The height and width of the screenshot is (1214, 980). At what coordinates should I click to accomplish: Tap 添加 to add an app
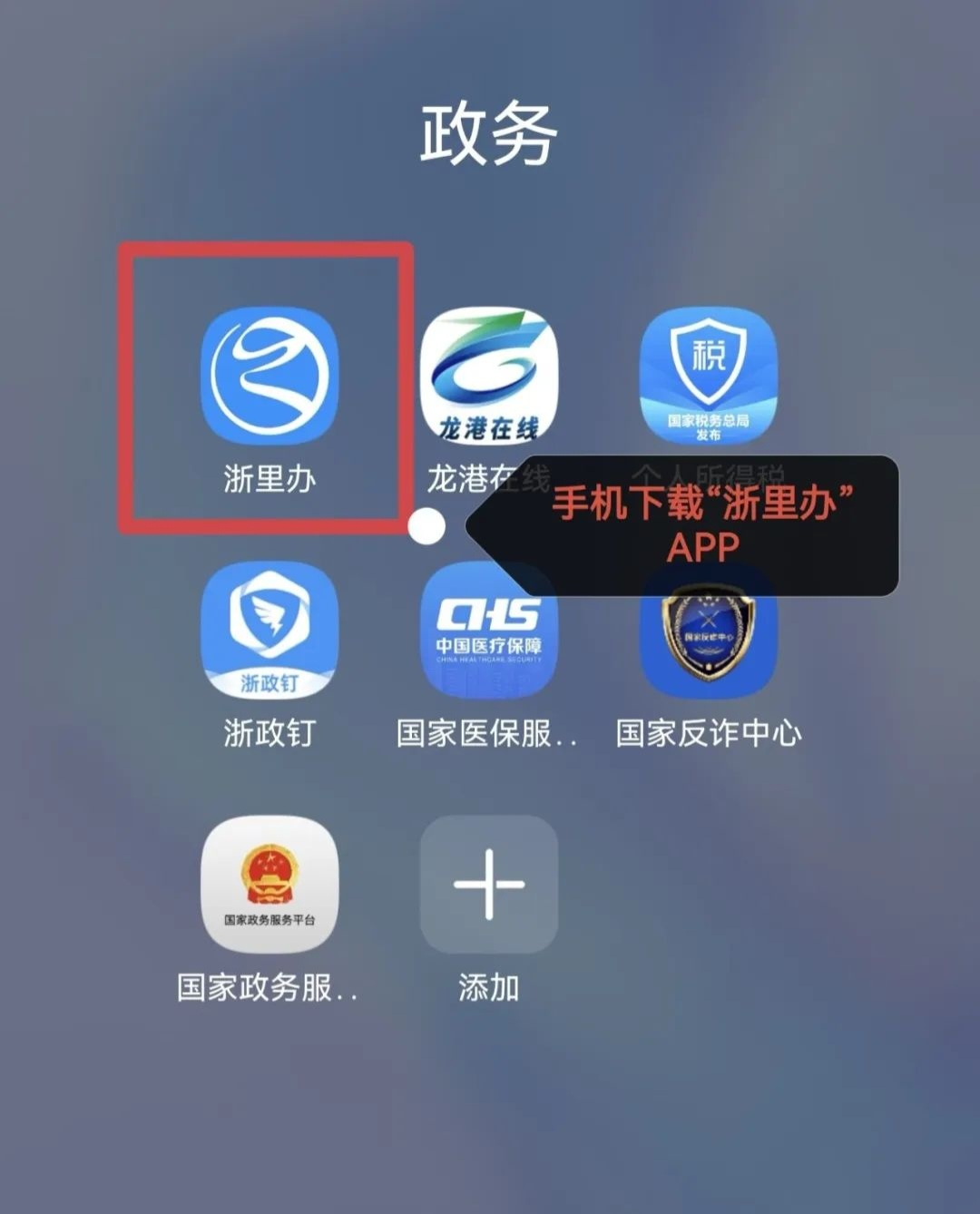[489, 884]
